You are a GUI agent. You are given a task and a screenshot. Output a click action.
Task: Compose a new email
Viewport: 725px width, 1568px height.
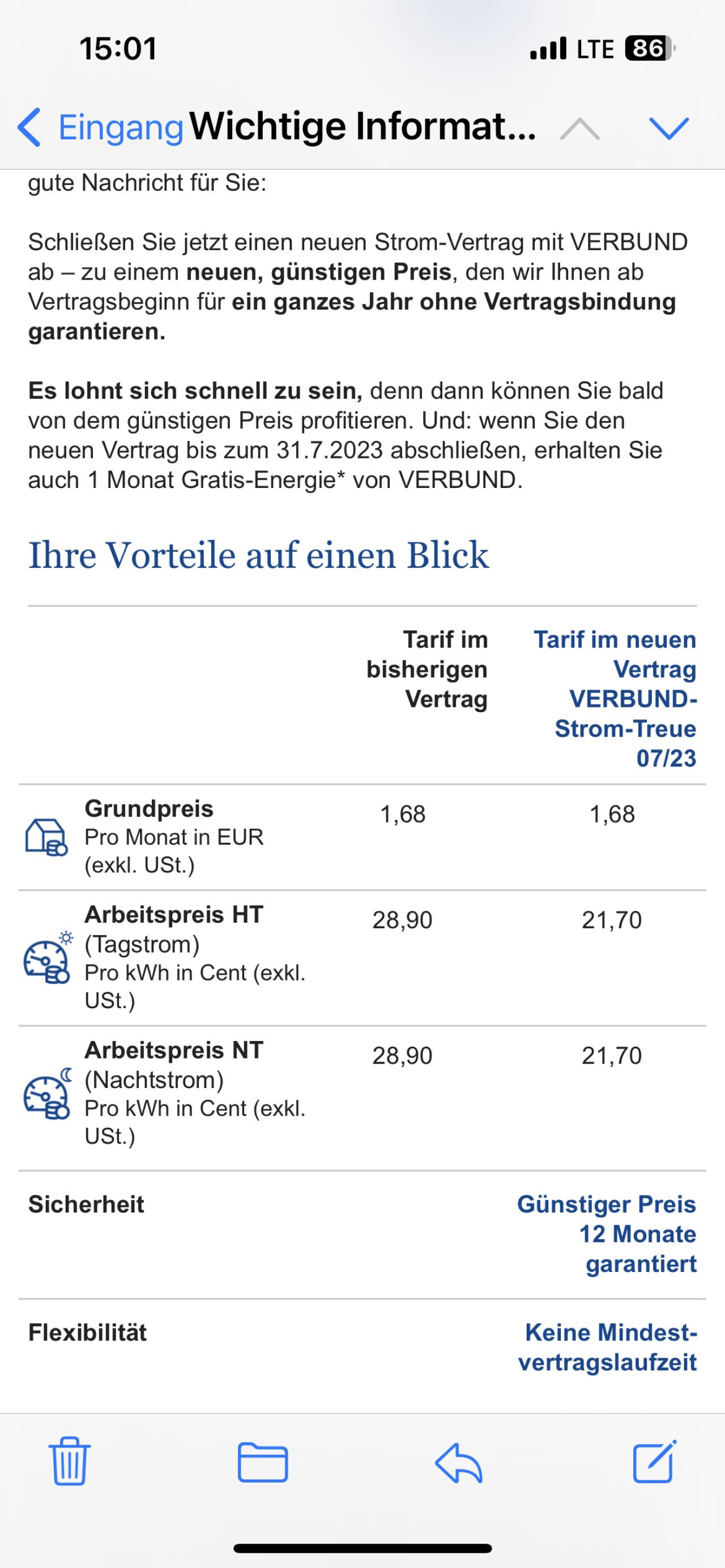(654, 1462)
